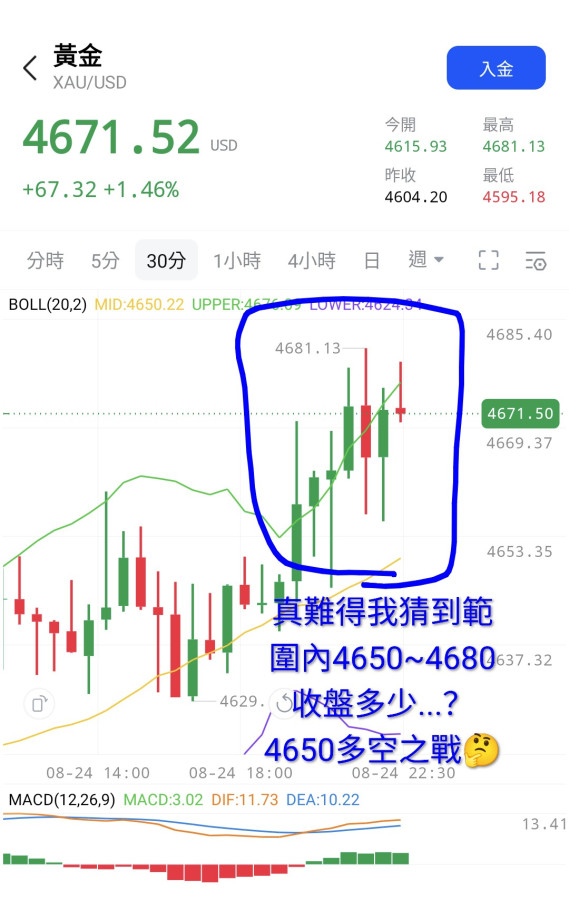Tap the circular reset arrow on the chart
This screenshot has height=900, width=569.
284,703
